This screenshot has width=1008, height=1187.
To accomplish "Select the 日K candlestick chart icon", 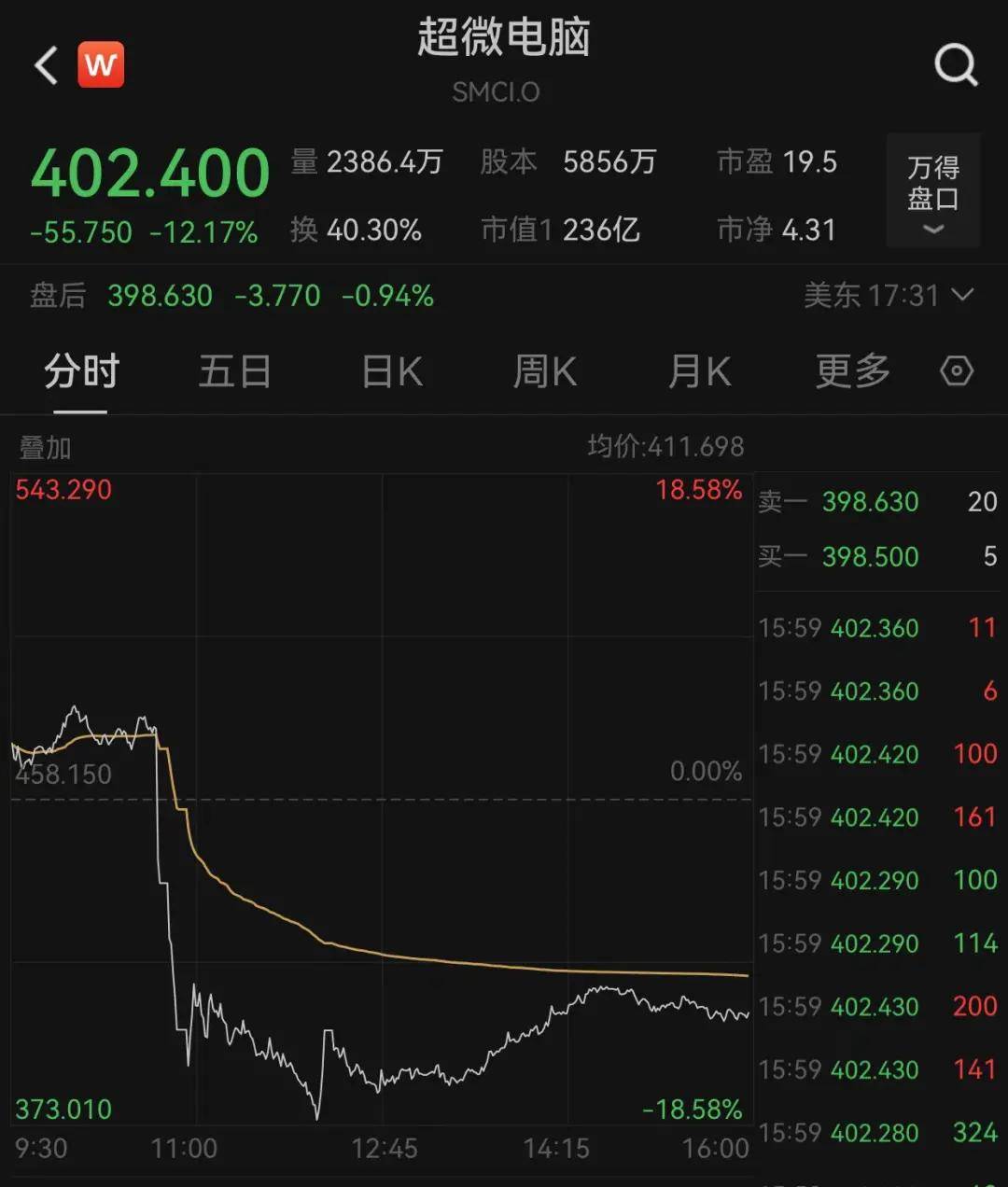I will (390, 370).
